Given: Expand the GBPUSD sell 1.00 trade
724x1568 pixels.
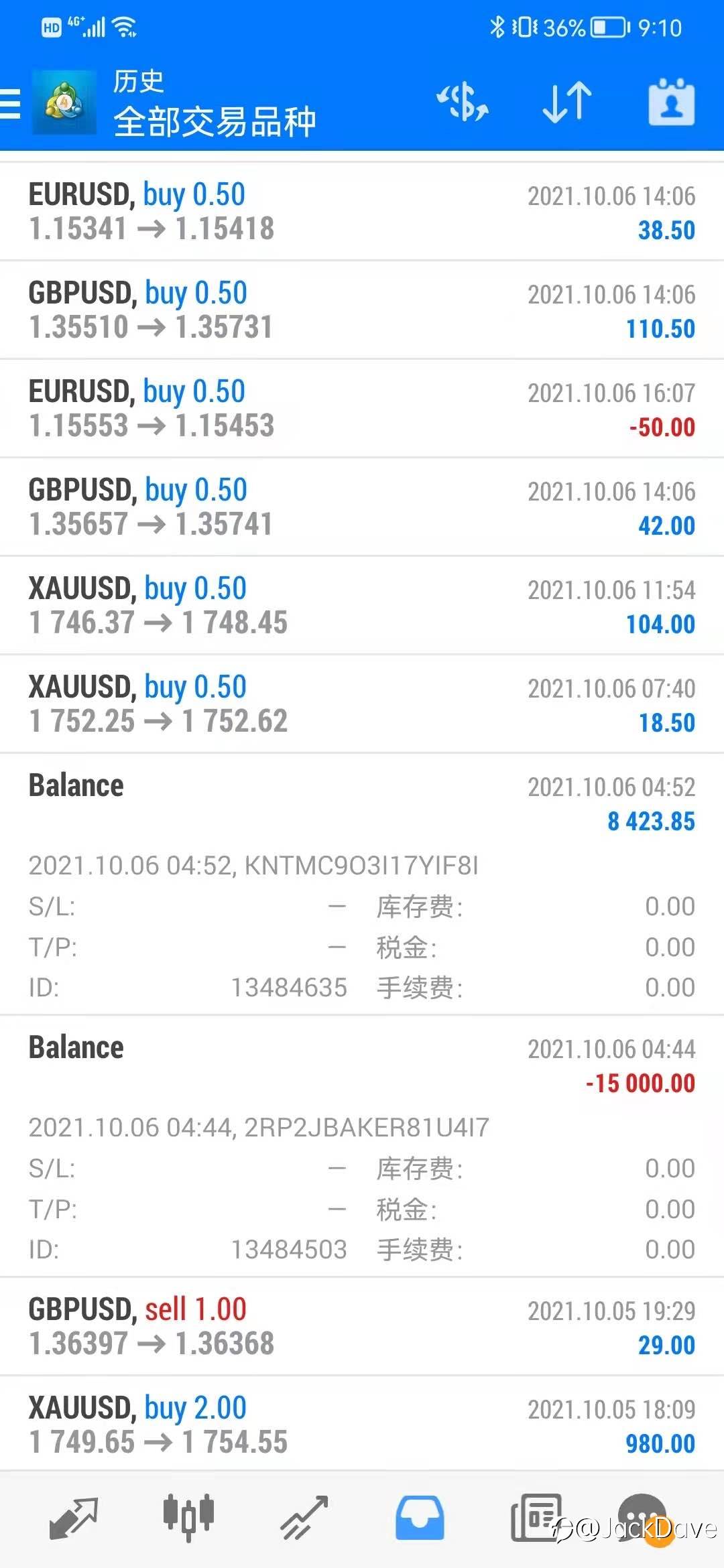Looking at the screenshot, I should tap(362, 1327).
